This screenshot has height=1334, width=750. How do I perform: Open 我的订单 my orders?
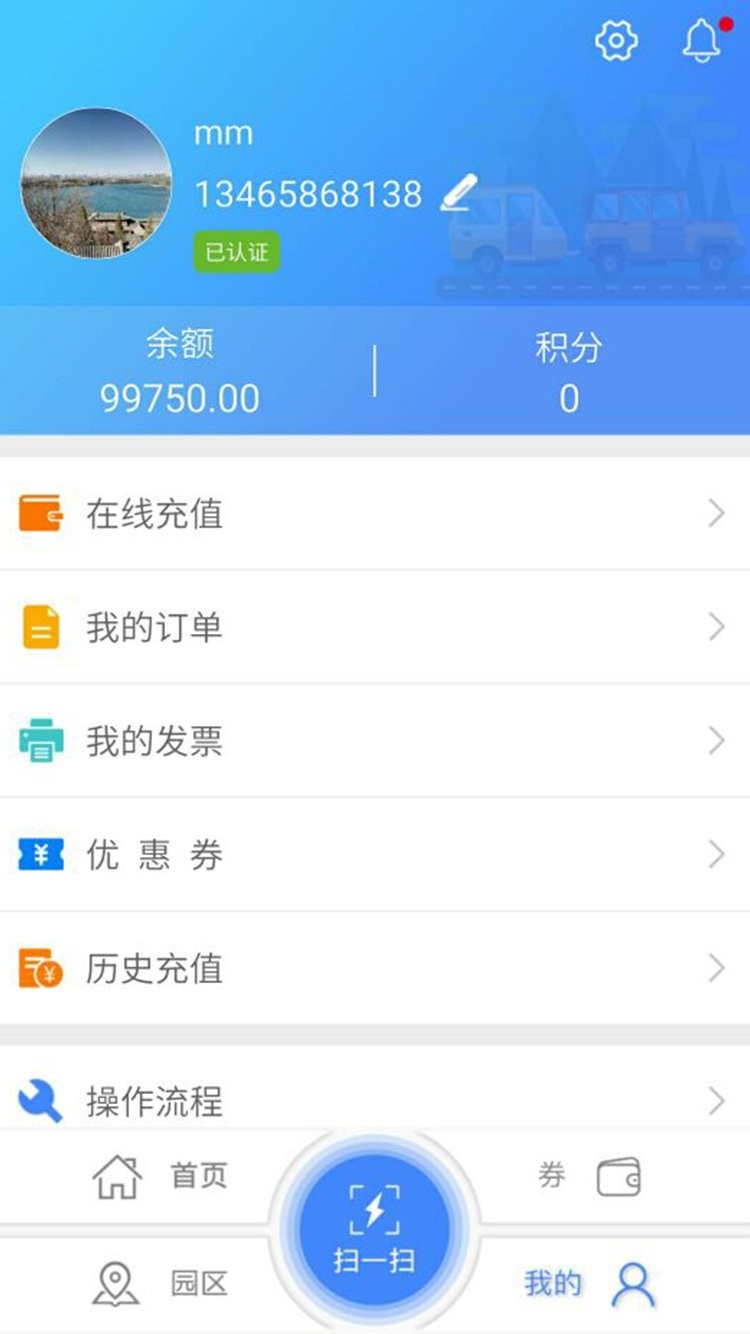(x=375, y=628)
